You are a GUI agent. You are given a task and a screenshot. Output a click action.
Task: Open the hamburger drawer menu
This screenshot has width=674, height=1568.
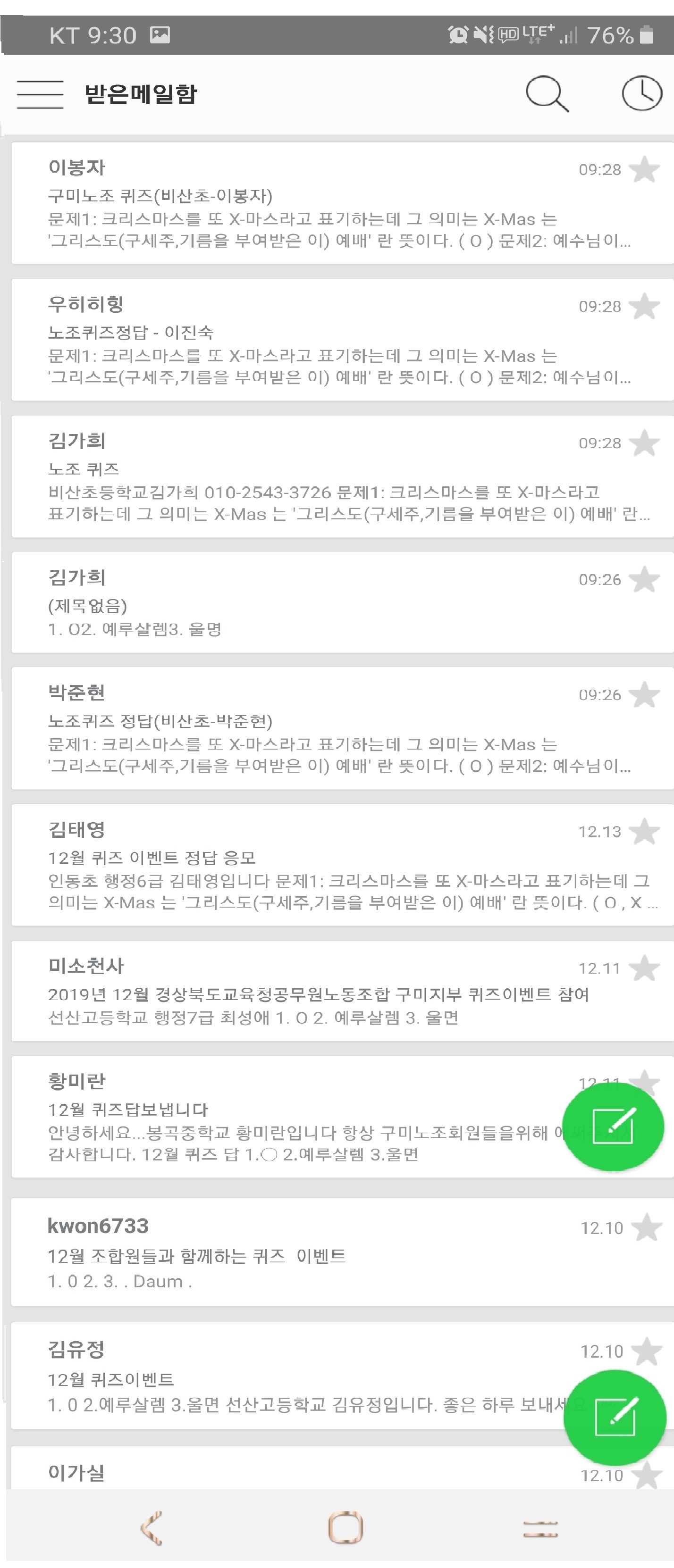40,94
